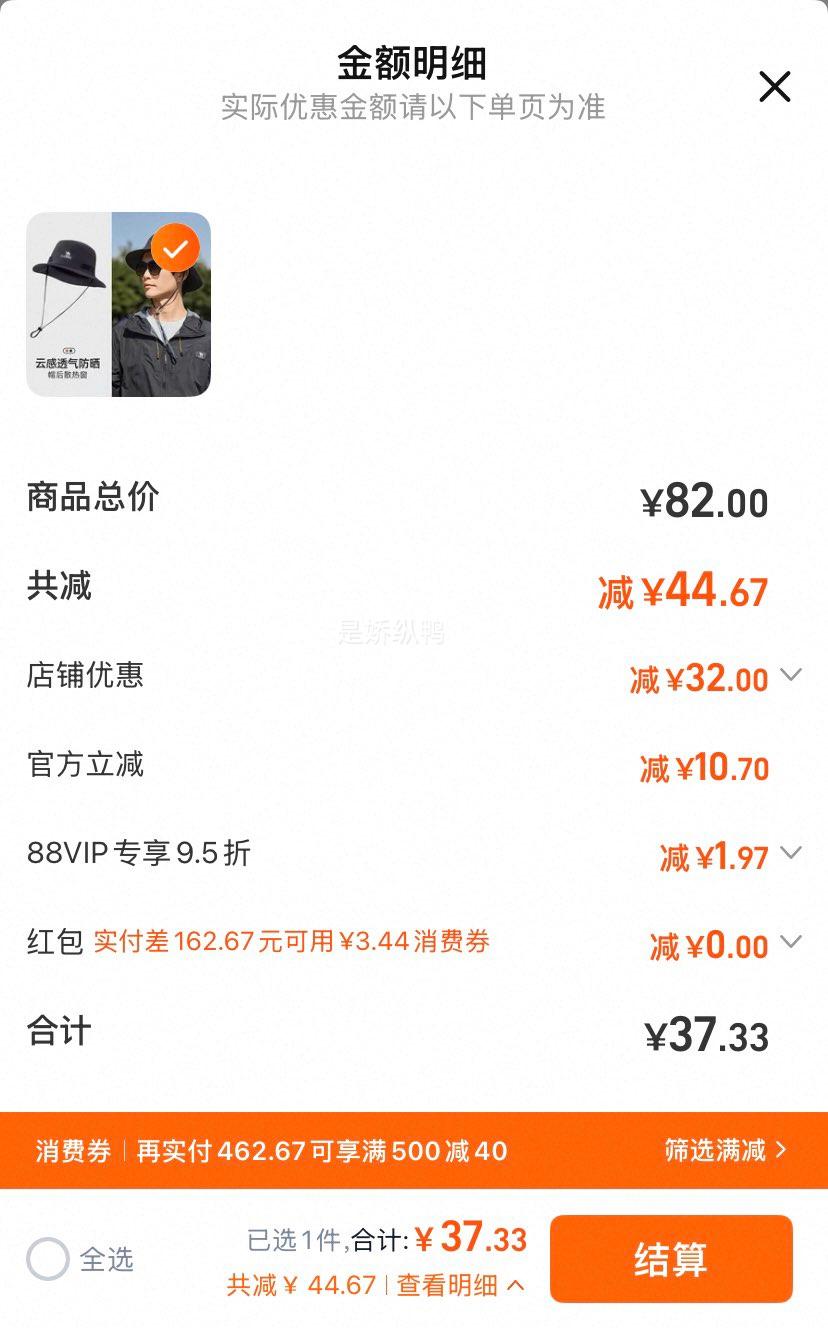Collapse 查看明细 at the bottom
Viewport: 828px width, 1328px height.
click(x=461, y=1285)
